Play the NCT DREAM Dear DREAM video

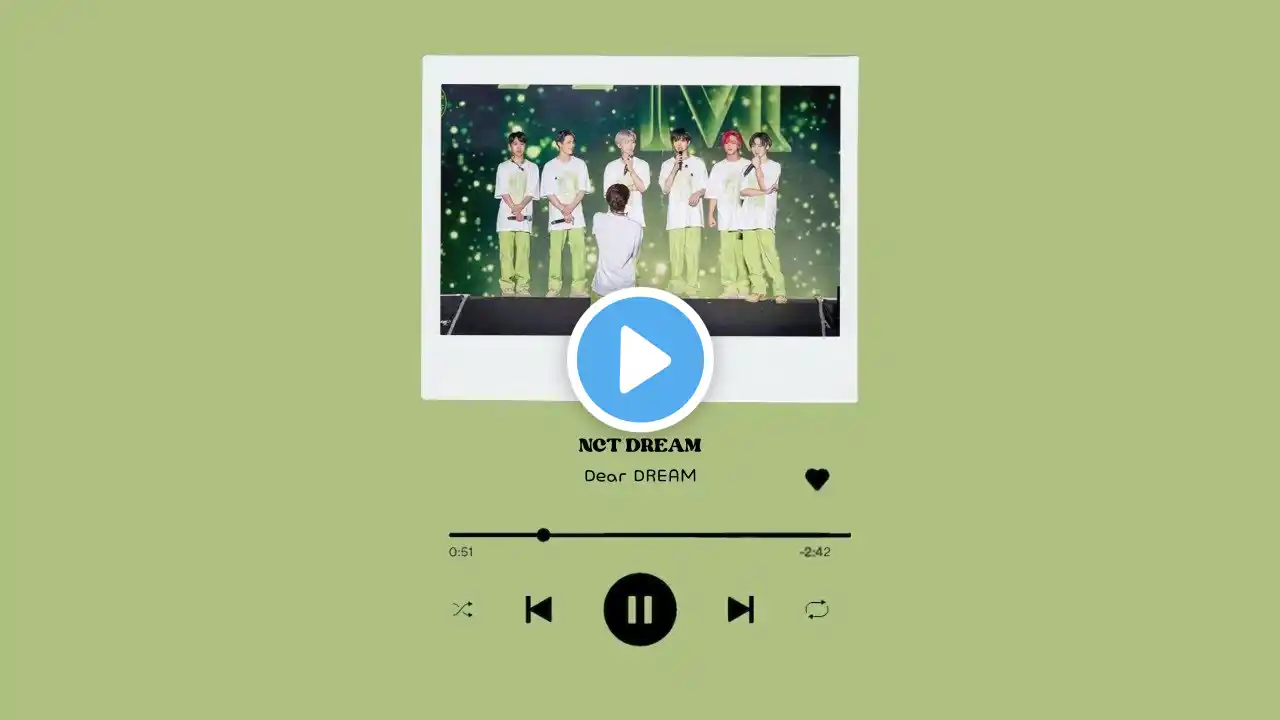[640, 359]
